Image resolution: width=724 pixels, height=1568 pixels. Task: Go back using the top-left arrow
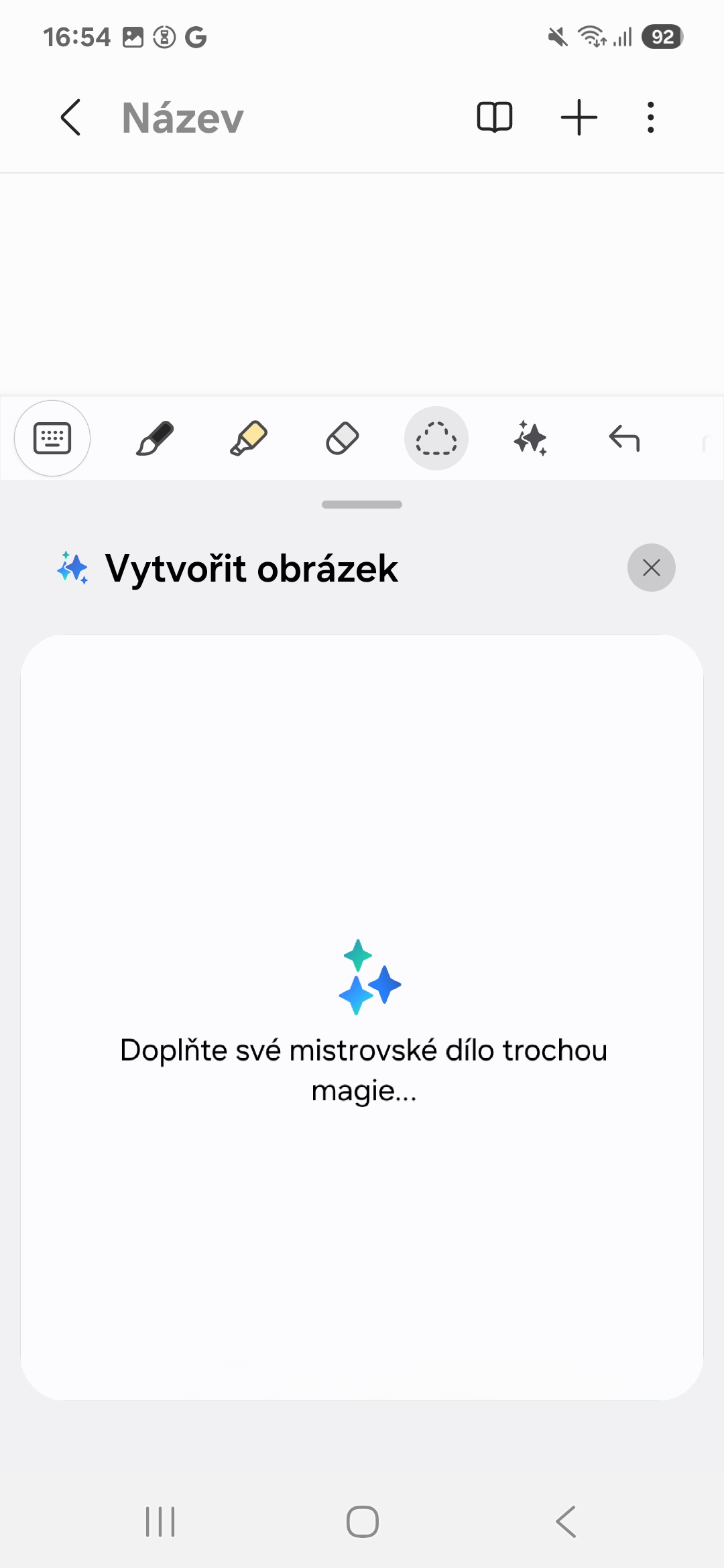[70, 118]
